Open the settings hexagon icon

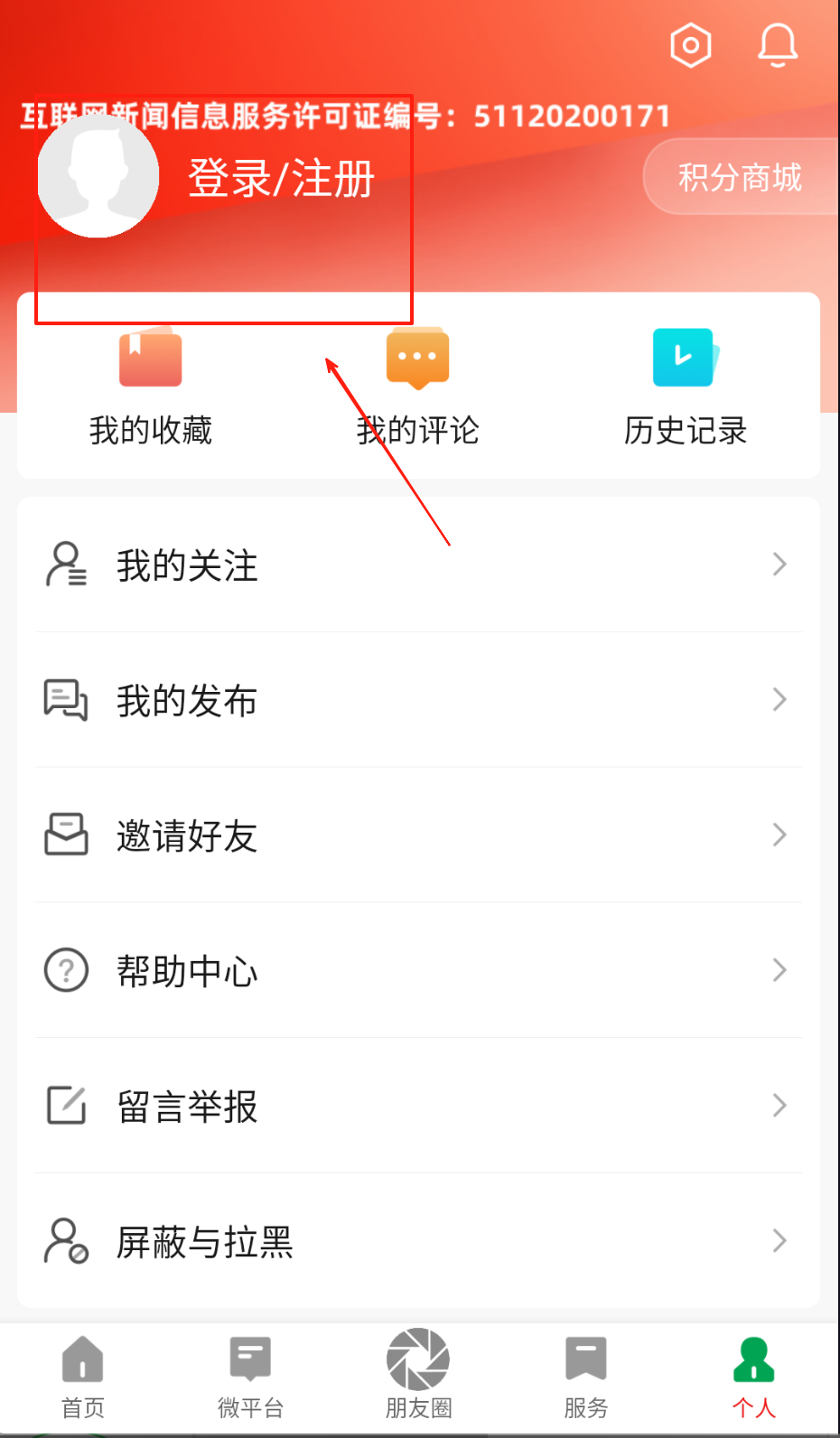click(x=691, y=45)
